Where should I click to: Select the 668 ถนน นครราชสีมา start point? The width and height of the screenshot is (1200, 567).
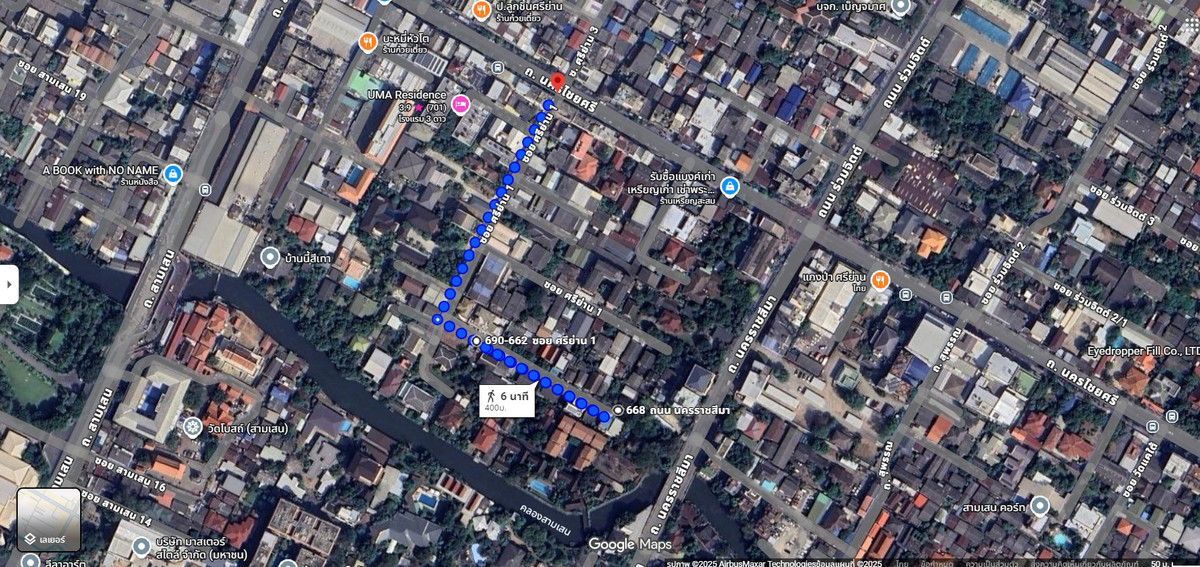click(618, 410)
